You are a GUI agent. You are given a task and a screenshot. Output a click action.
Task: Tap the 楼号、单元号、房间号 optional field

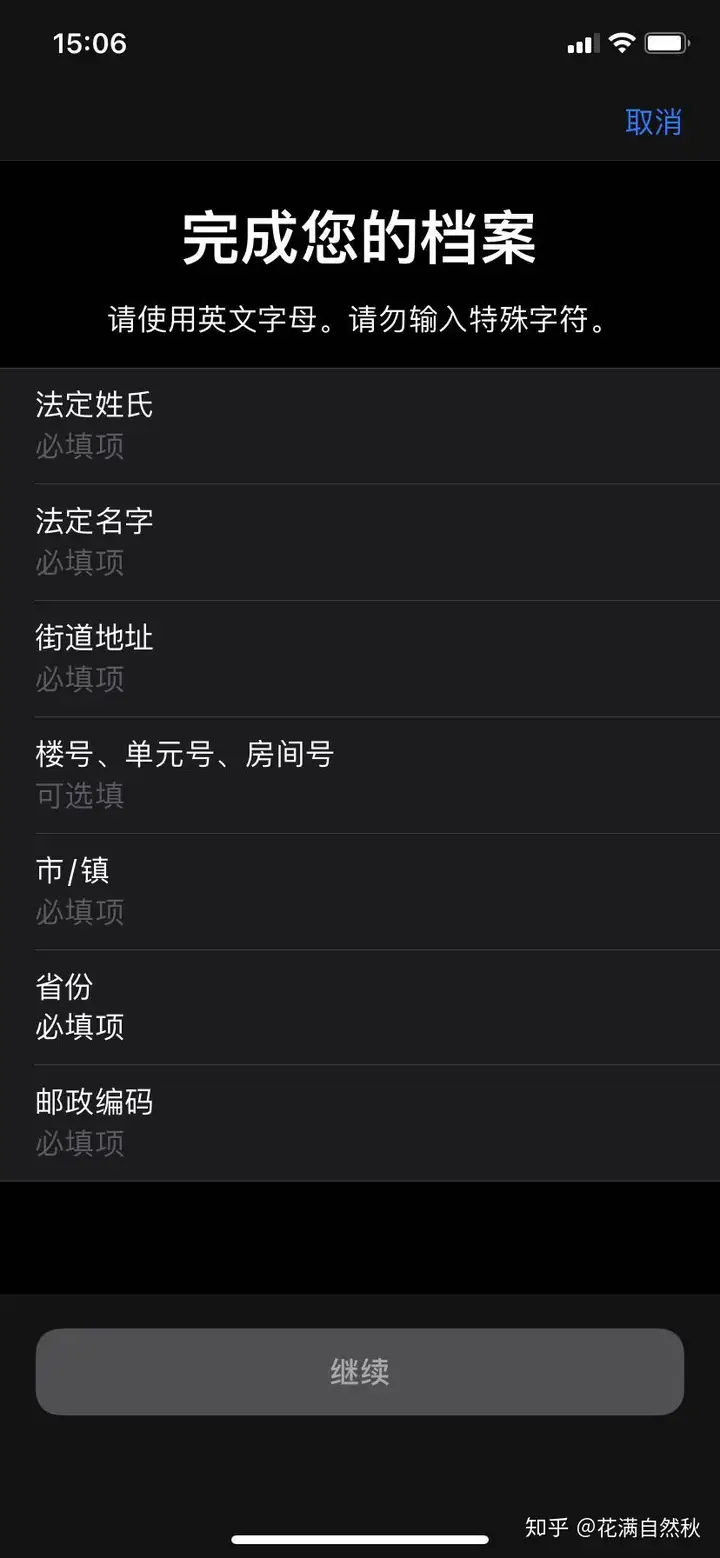point(360,775)
